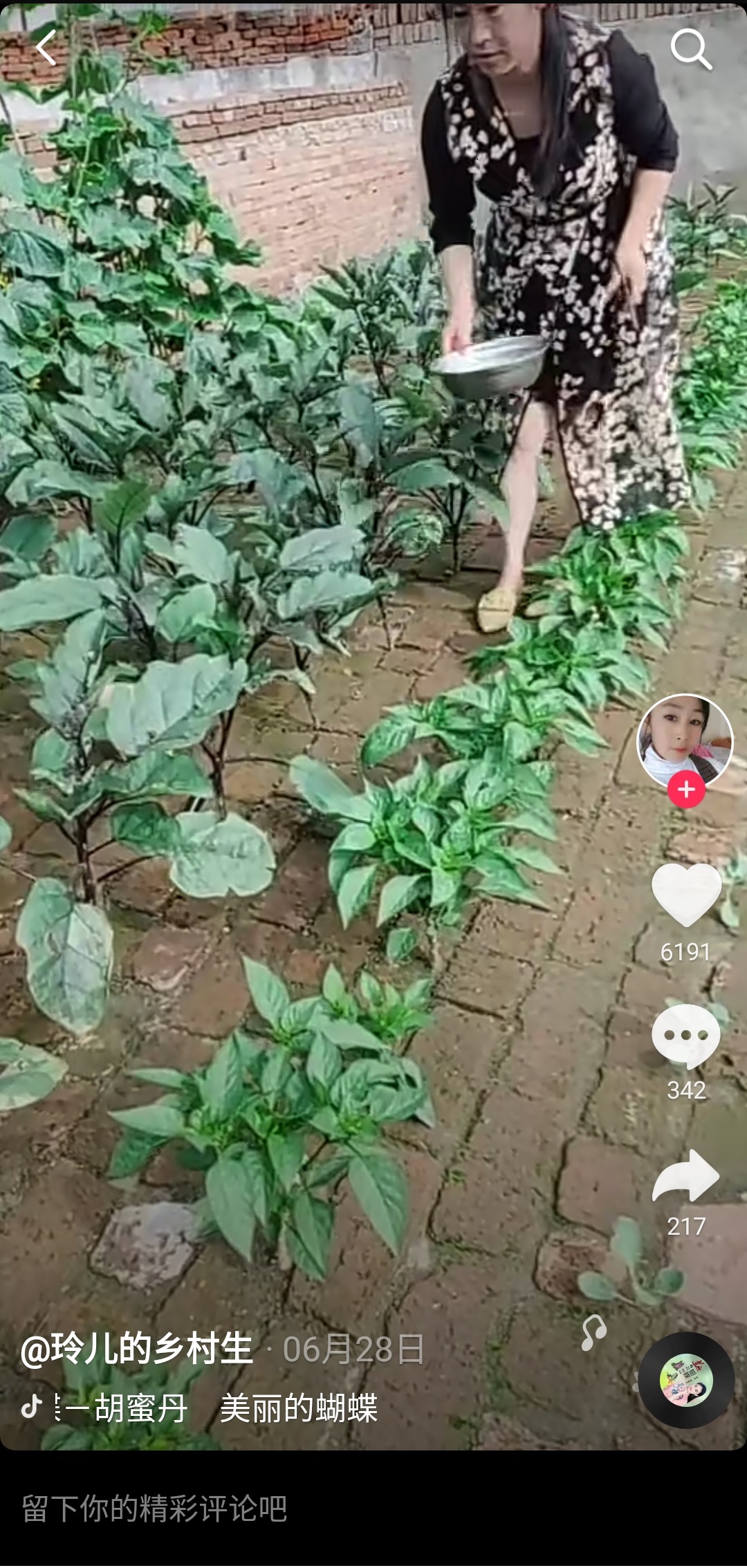Viewport: 747px width, 1568px height.
Task: Follow the creator with the red plus
Action: point(685,790)
